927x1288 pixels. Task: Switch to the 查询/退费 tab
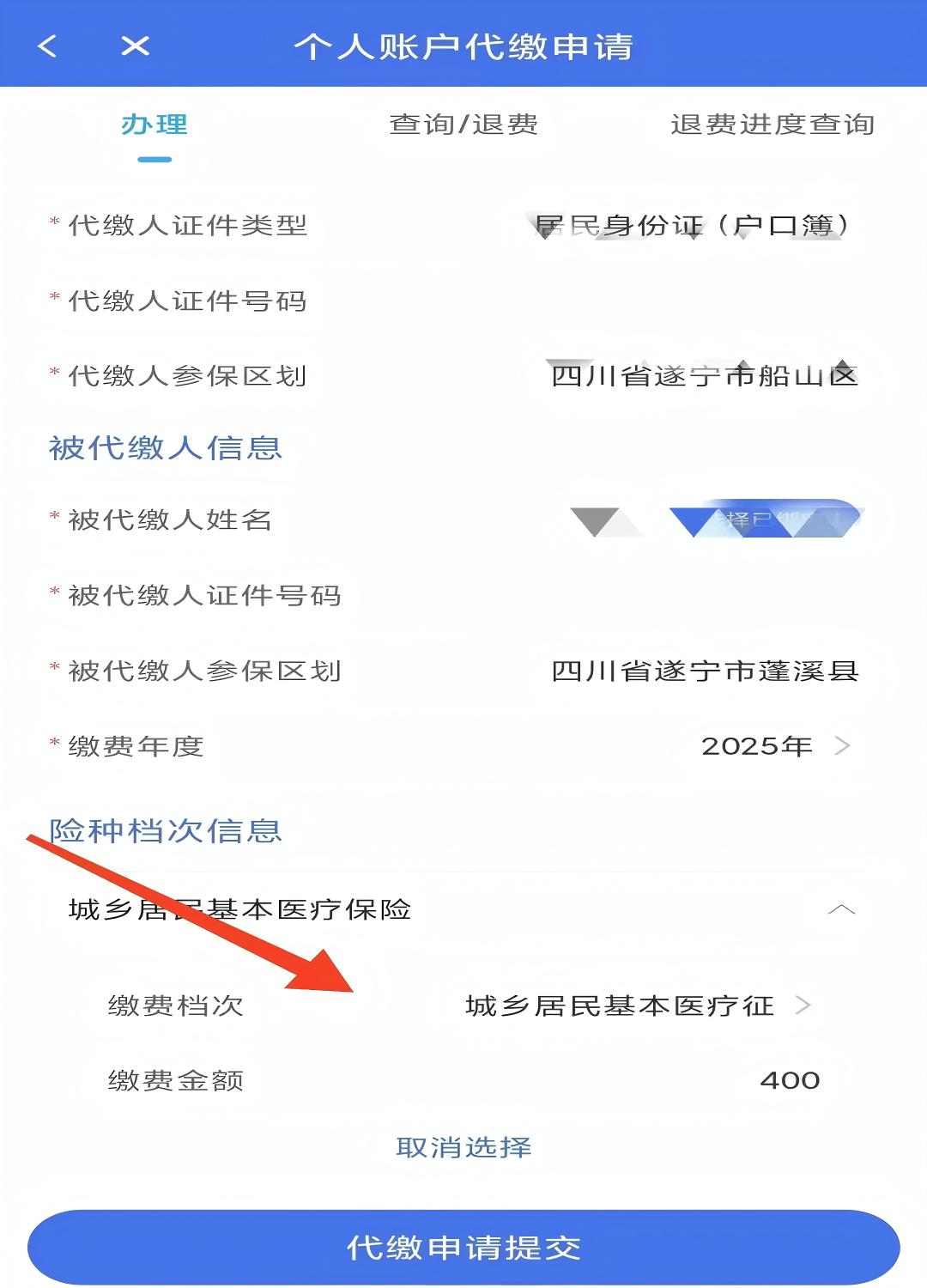click(x=463, y=125)
